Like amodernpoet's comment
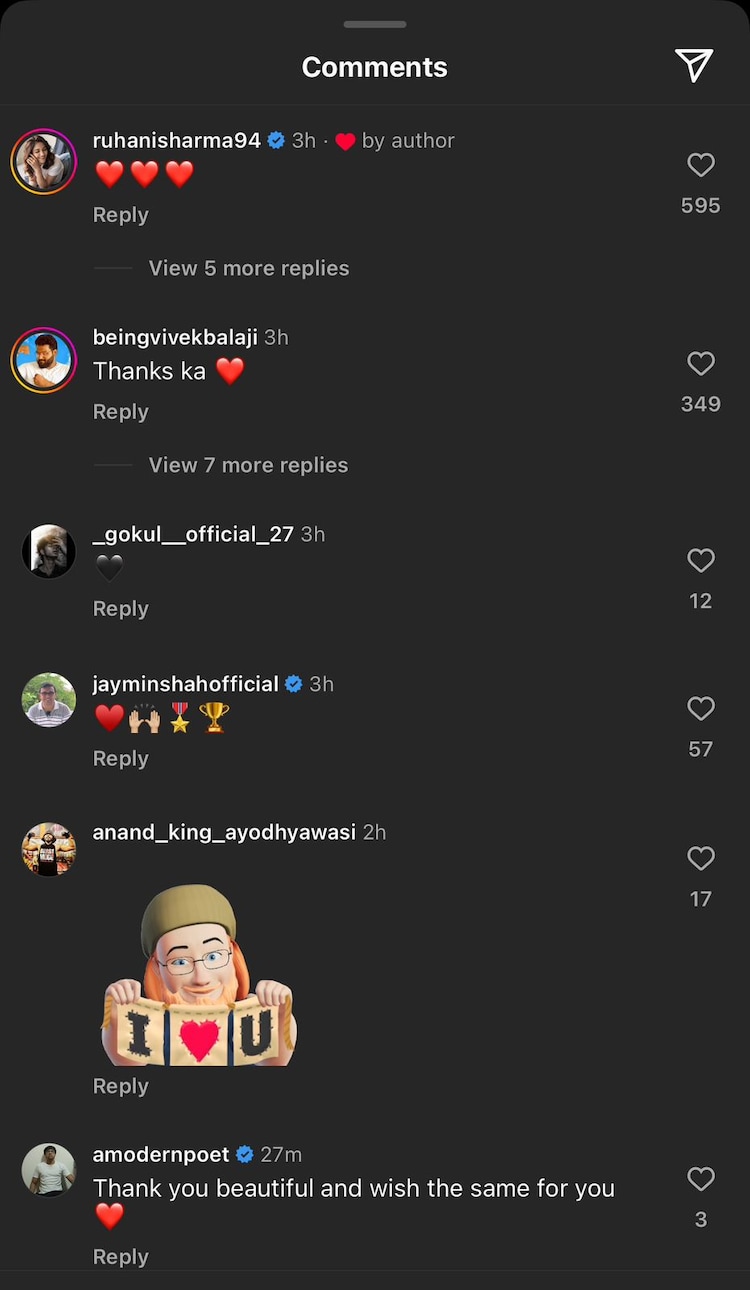The width and height of the screenshot is (750, 1290). coord(701,1179)
